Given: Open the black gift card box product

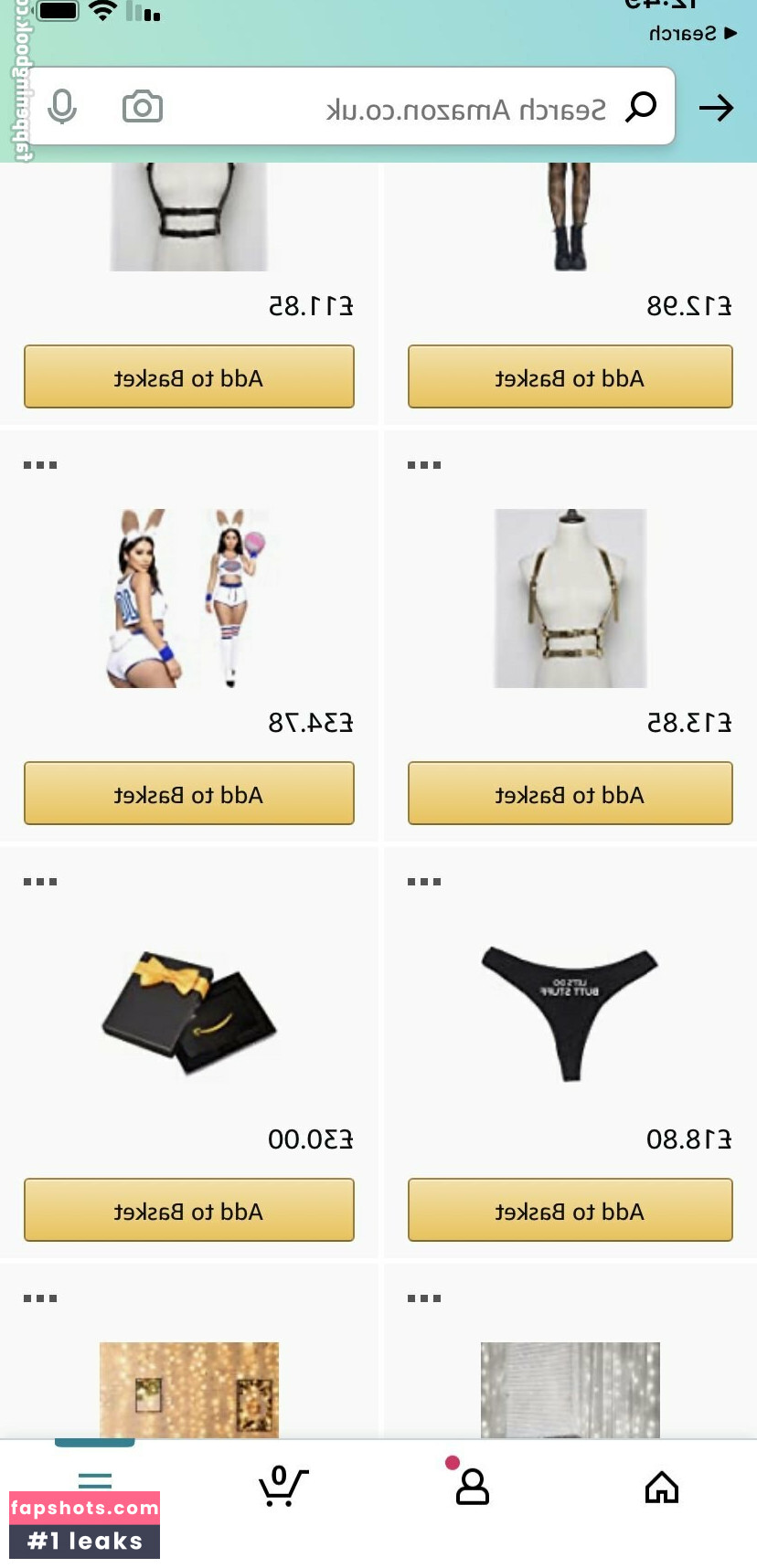Looking at the screenshot, I should [x=189, y=1014].
